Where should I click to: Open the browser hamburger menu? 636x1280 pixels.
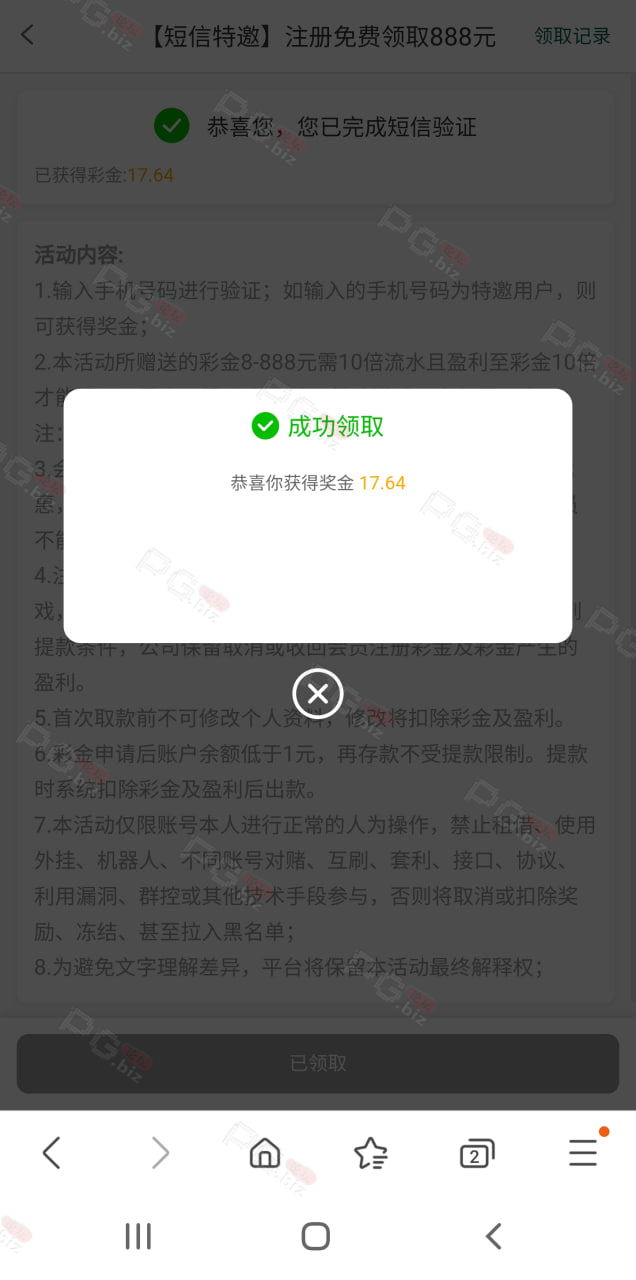click(583, 1152)
